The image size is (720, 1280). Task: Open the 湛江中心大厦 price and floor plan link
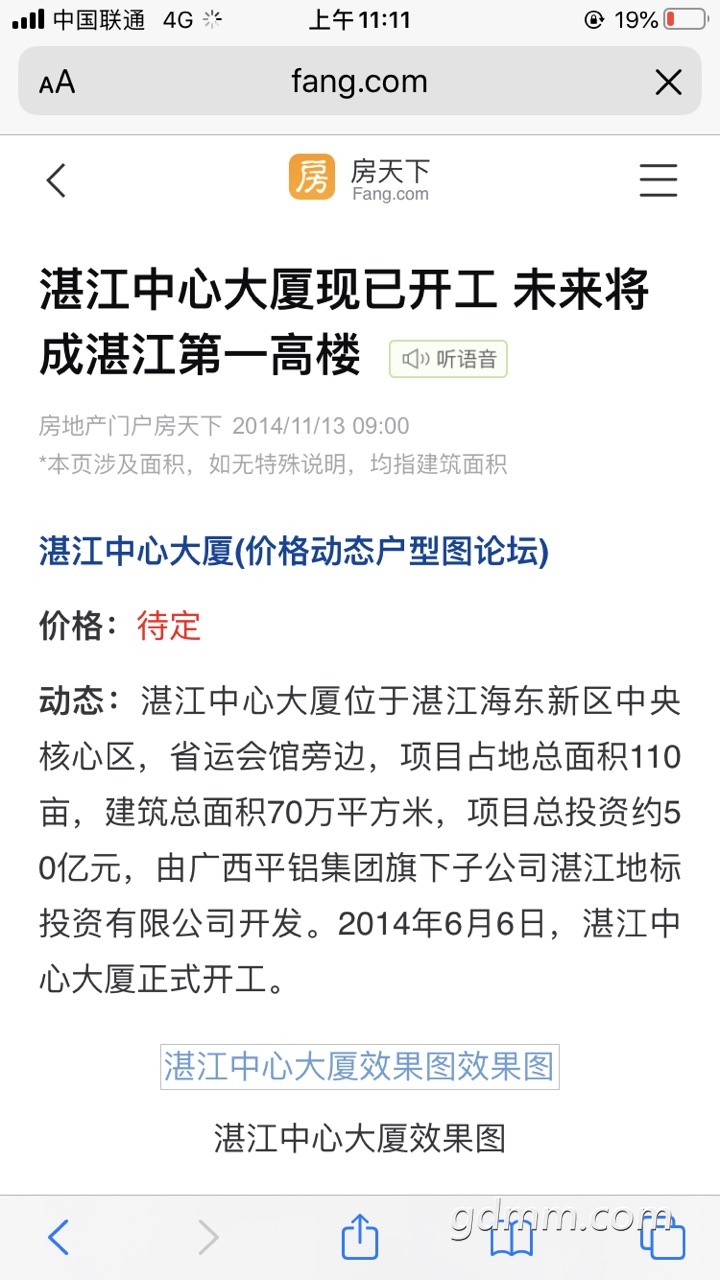[x=294, y=551]
